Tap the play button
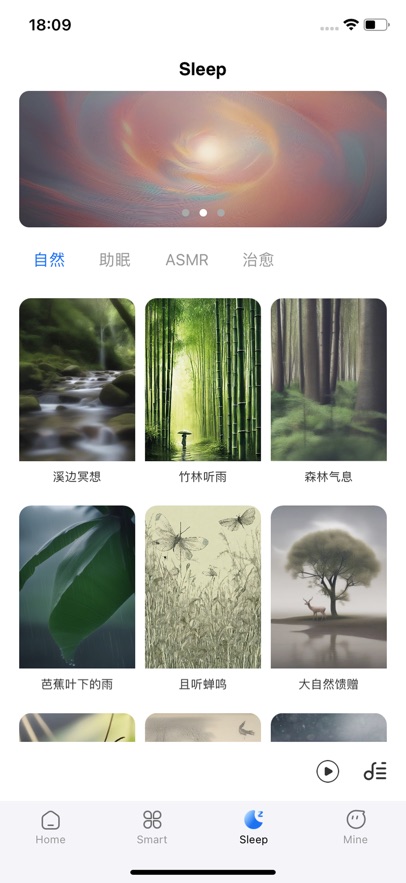Viewport: 406px width, 883px height. (x=328, y=771)
